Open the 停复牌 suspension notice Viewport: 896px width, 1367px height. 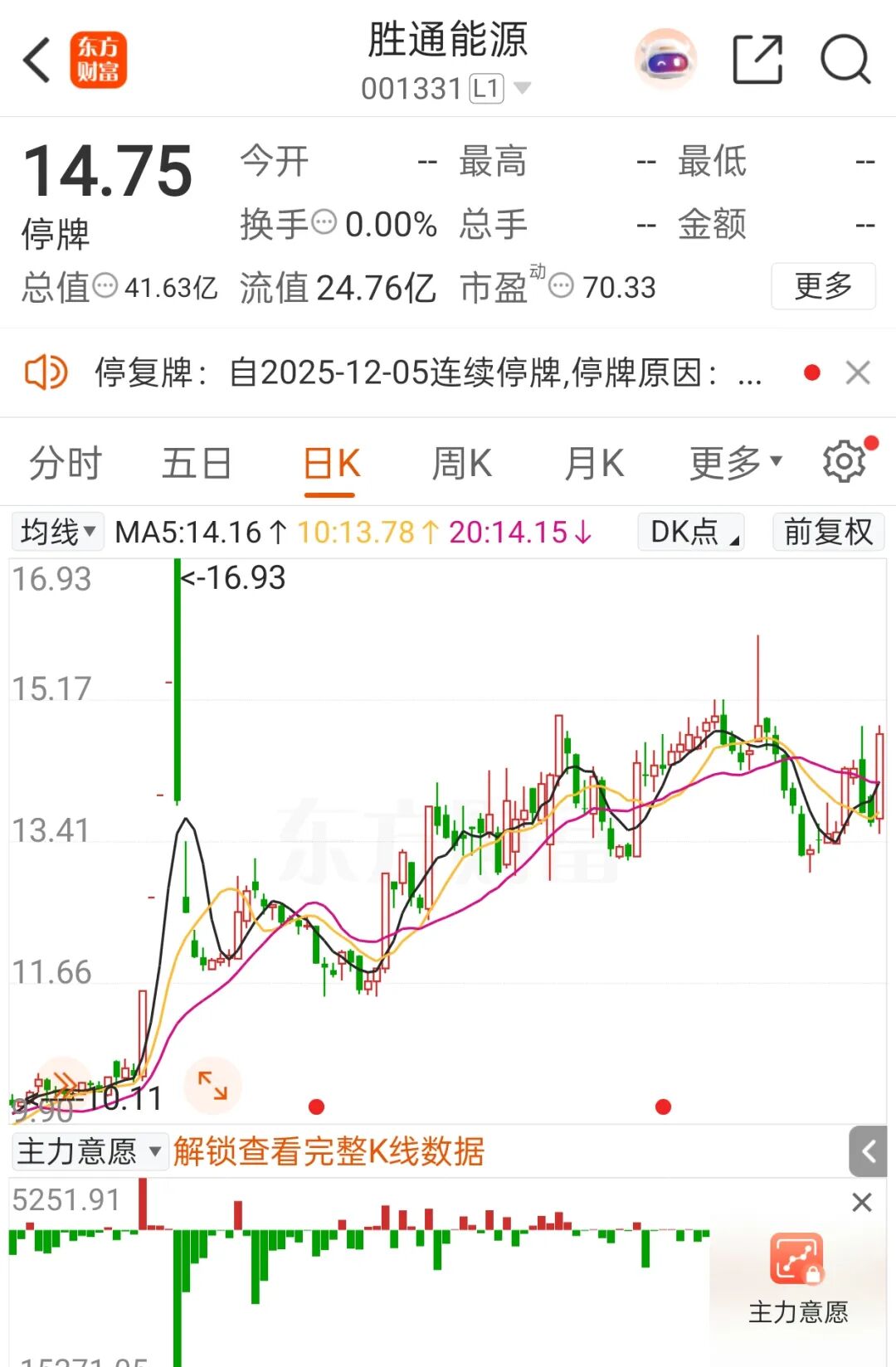point(427,373)
